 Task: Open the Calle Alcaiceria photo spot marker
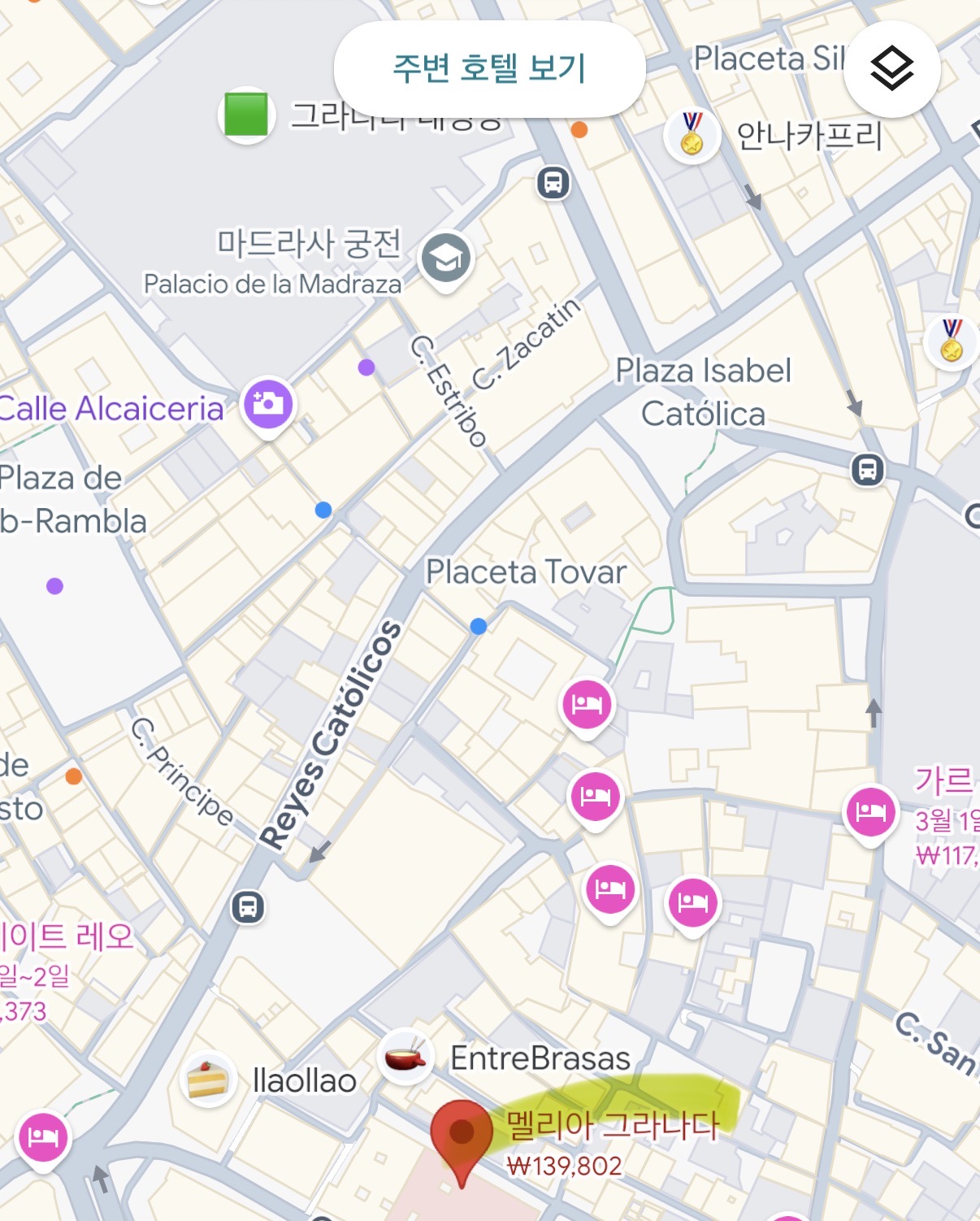coord(268,405)
